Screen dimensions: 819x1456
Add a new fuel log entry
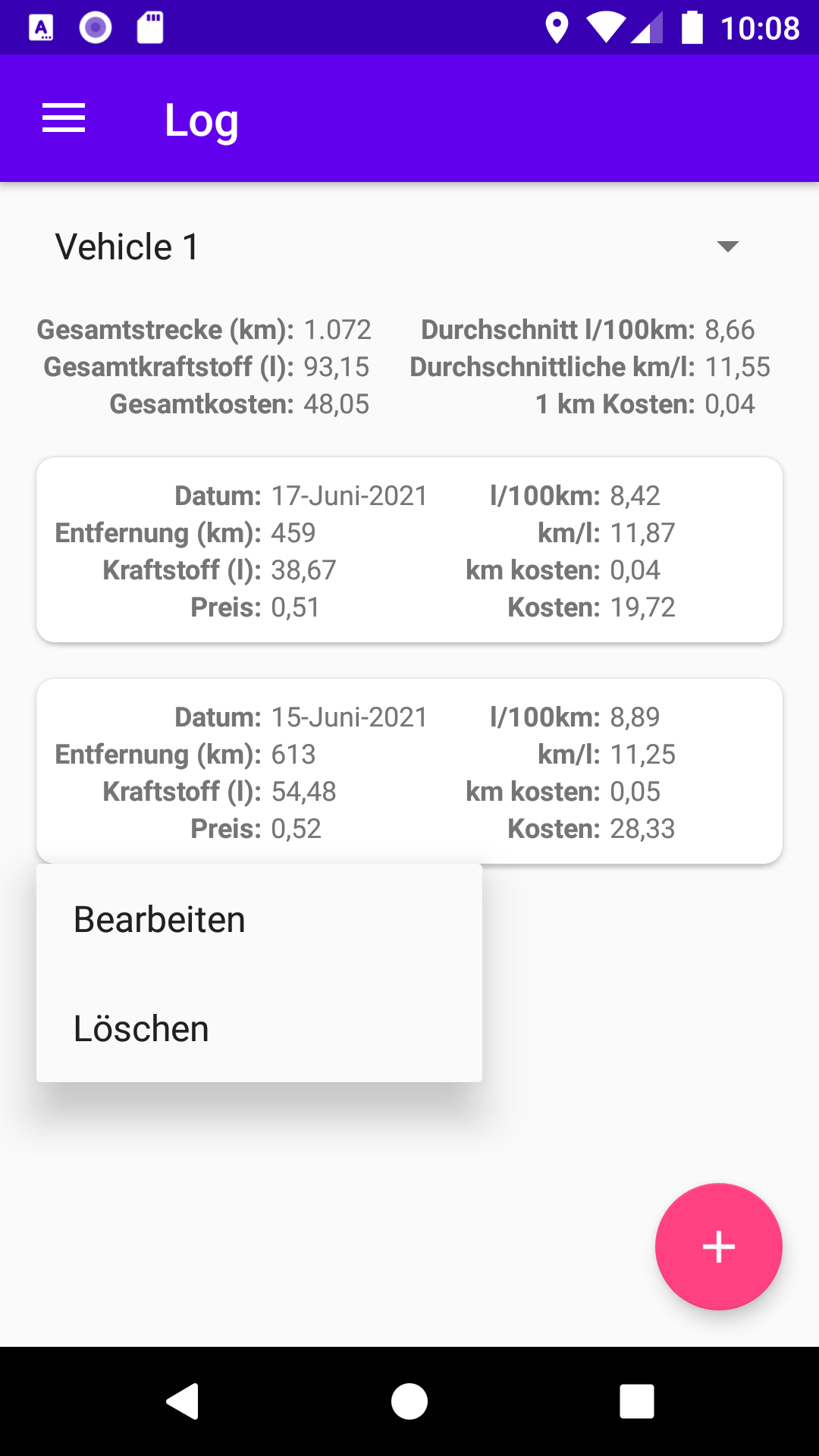(718, 1247)
